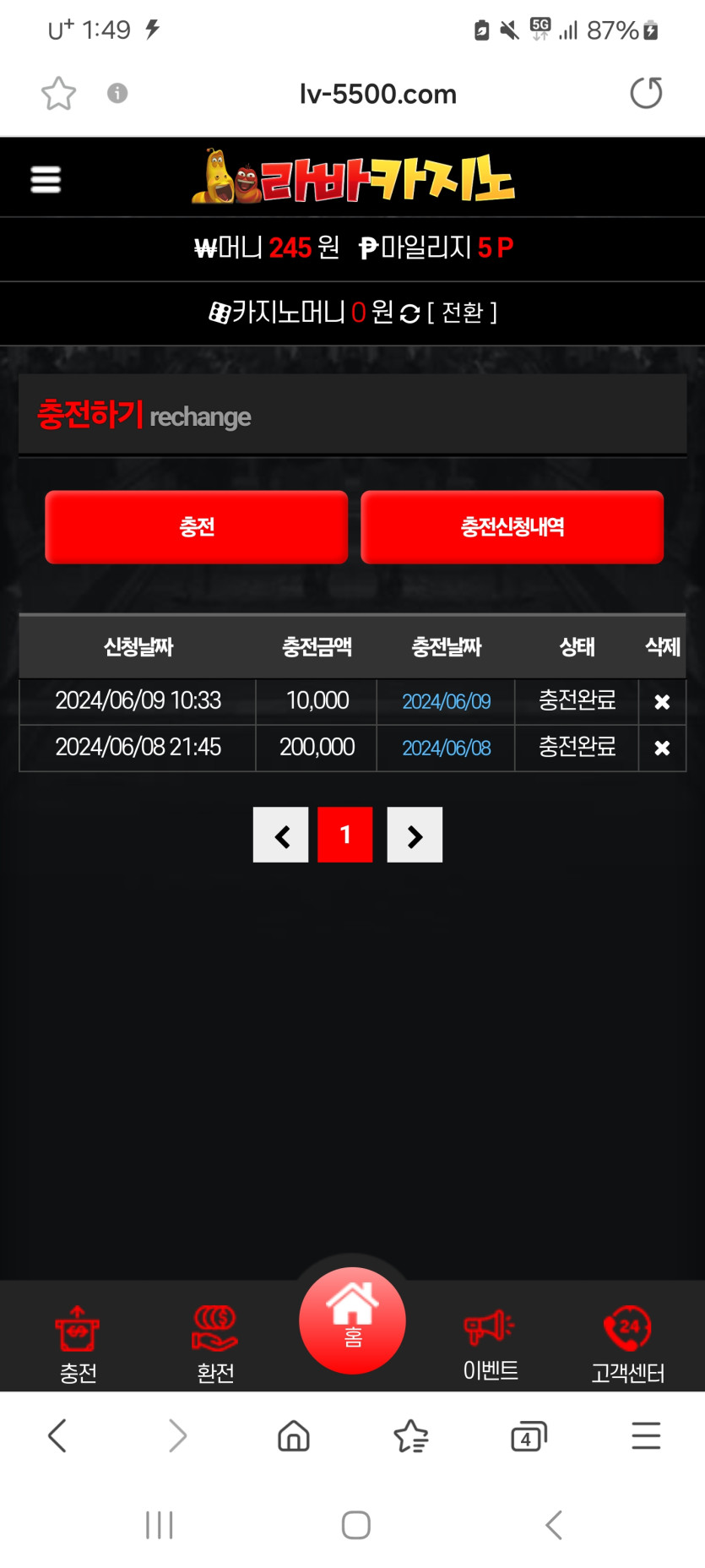Delete the 2024/06/08 21:45 charge record

(x=662, y=749)
